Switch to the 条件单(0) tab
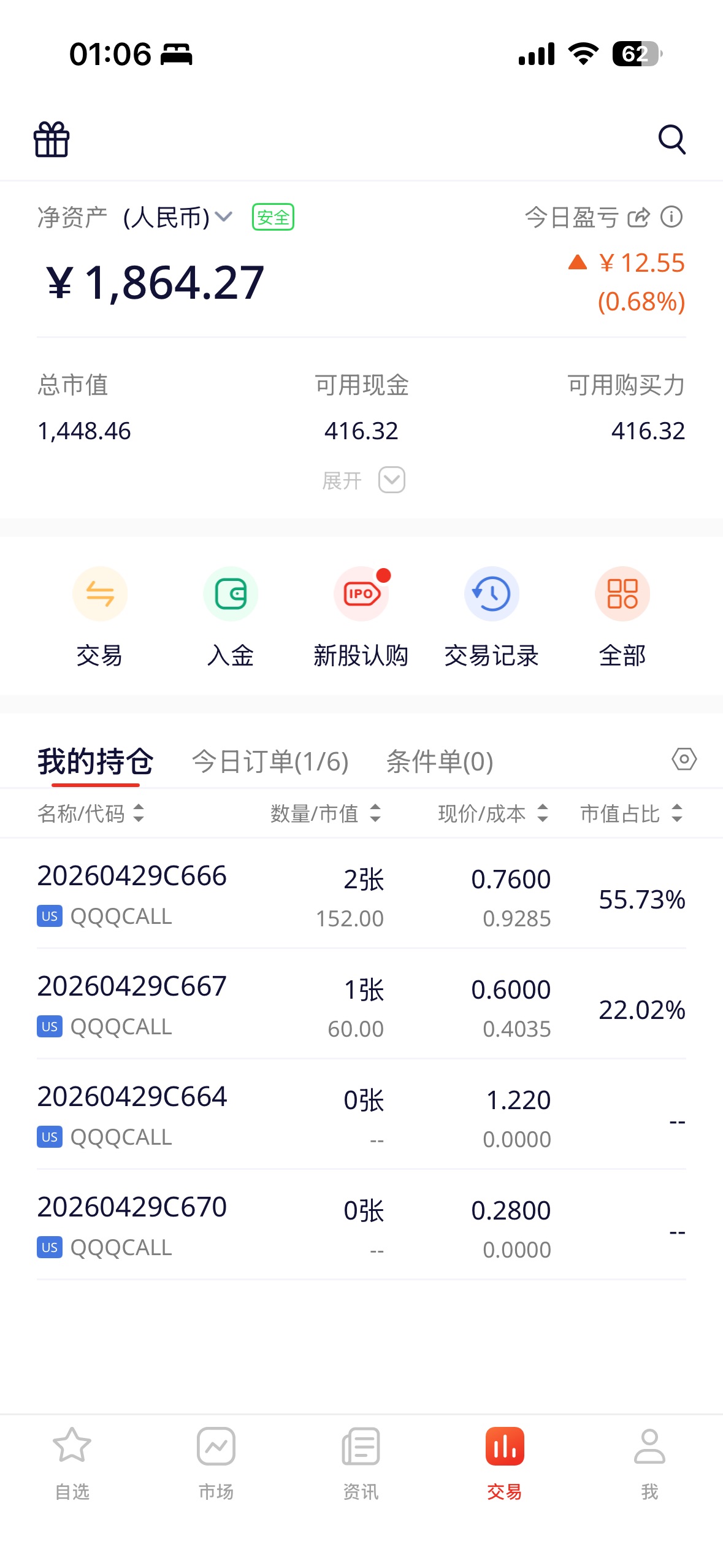 (x=440, y=761)
